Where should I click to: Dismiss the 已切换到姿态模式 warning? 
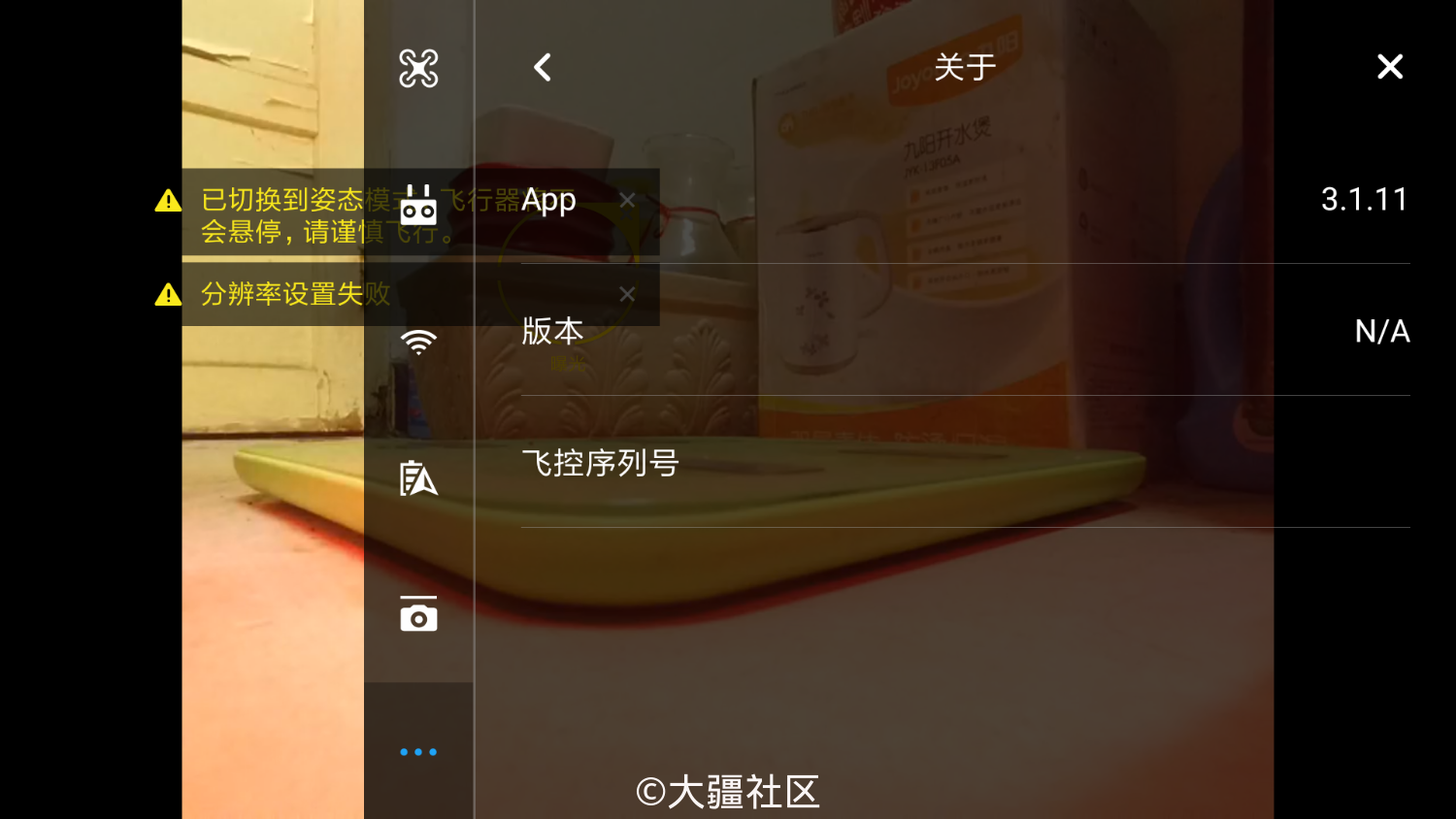tap(627, 200)
